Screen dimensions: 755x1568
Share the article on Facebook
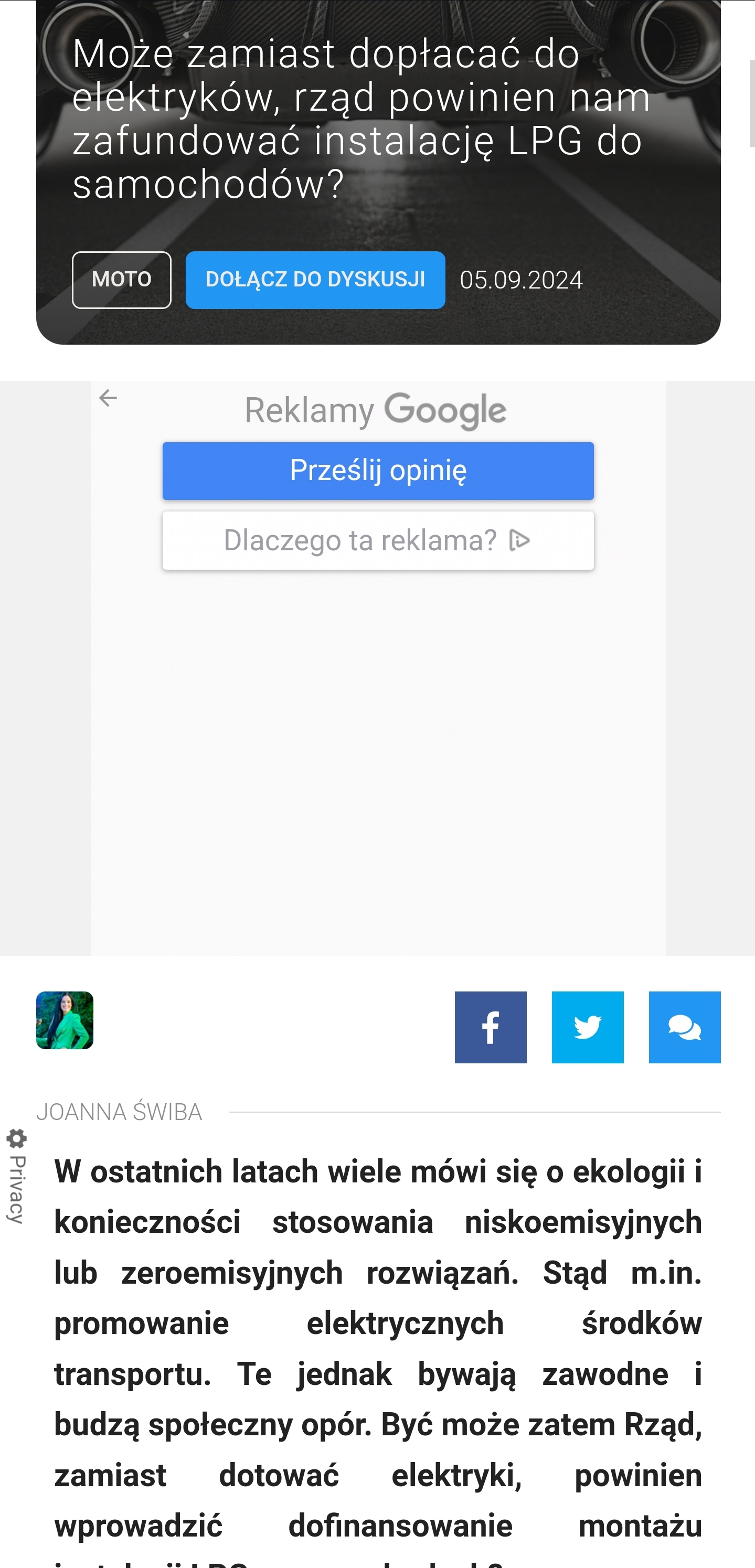coord(491,1028)
